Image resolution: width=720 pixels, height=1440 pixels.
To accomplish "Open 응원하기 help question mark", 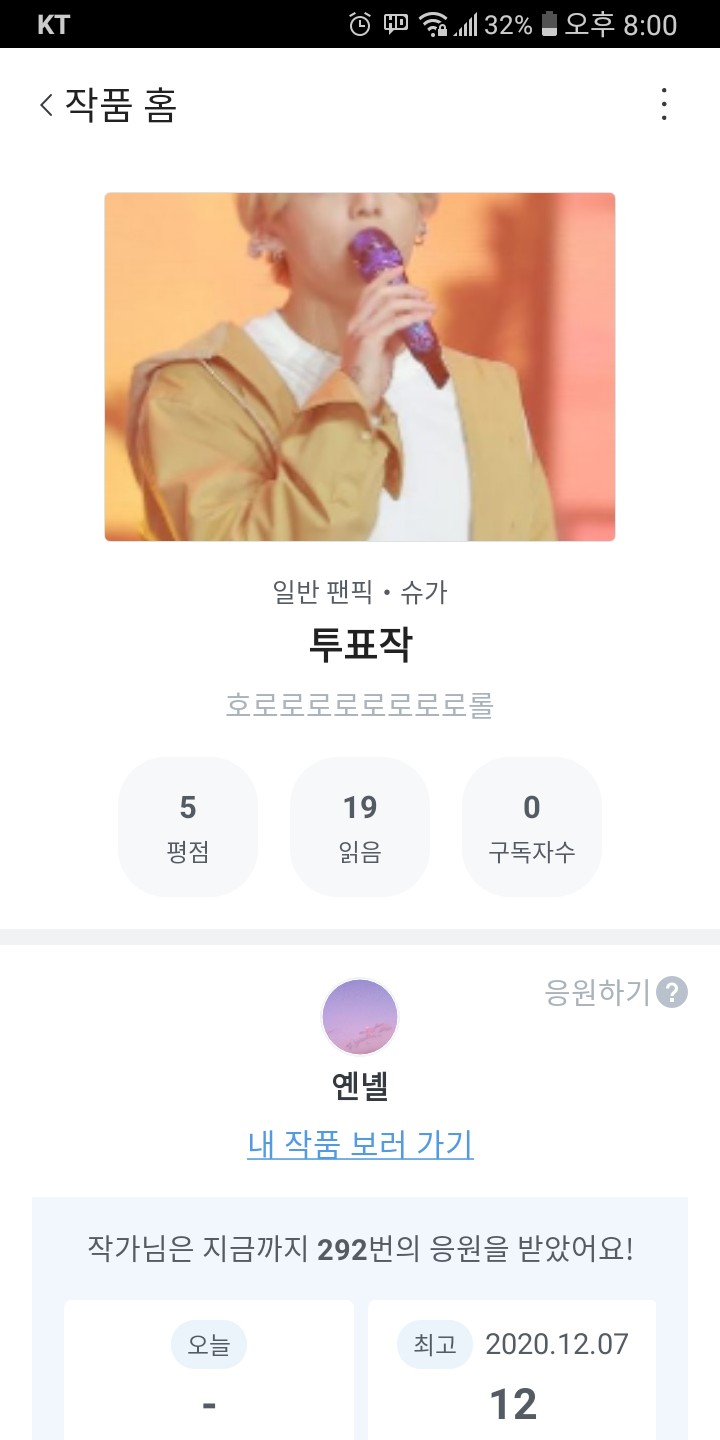I will point(672,993).
